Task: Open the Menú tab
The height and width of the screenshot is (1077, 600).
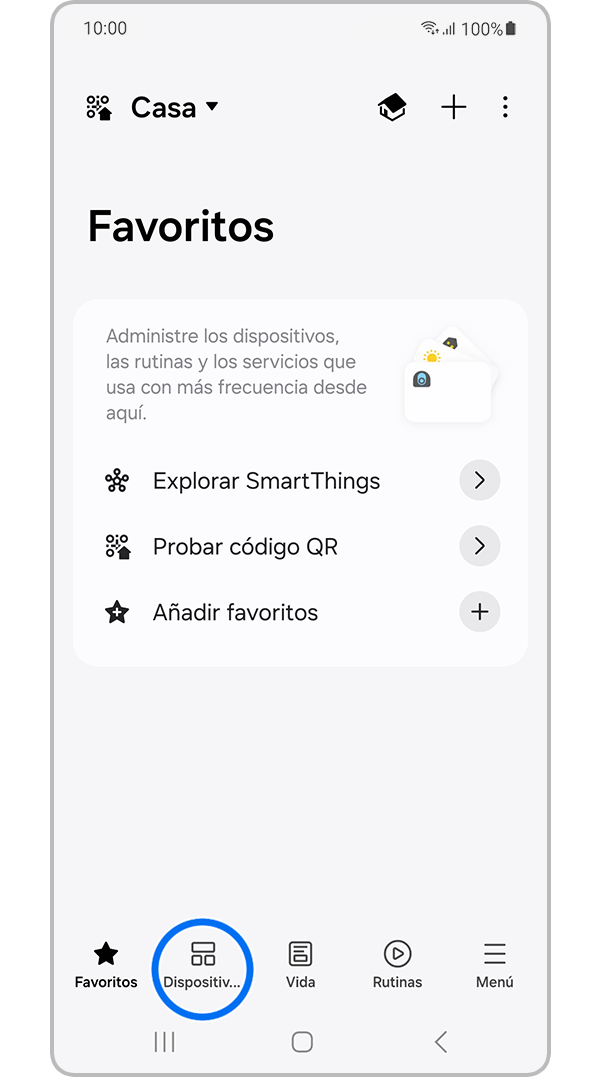Action: (x=494, y=965)
